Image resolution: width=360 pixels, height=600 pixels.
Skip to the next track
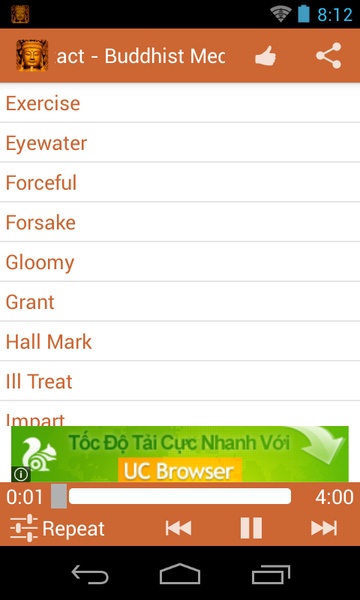click(x=324, y=528)
